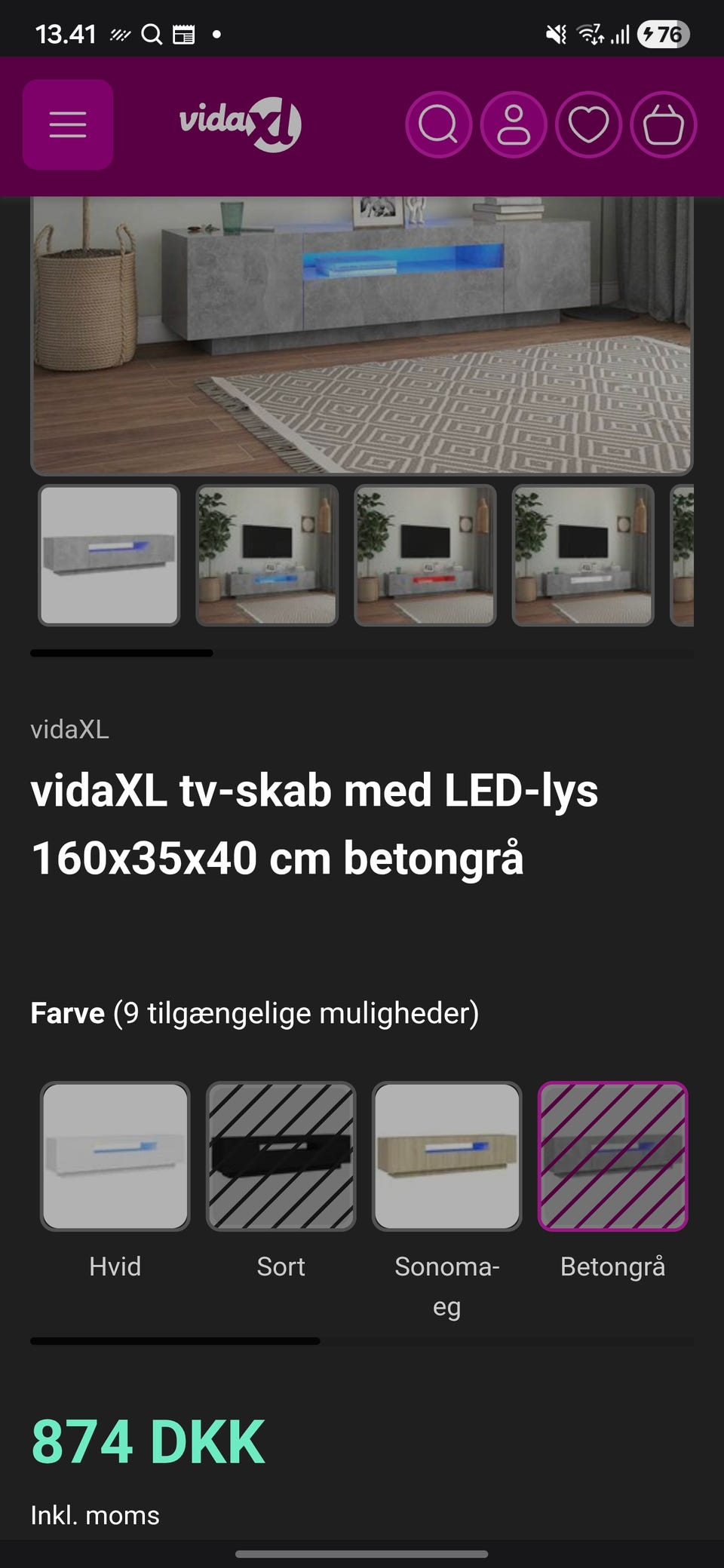Open the account profile icon
Screen dimensions: 724x1568
(x=514, y=124)
